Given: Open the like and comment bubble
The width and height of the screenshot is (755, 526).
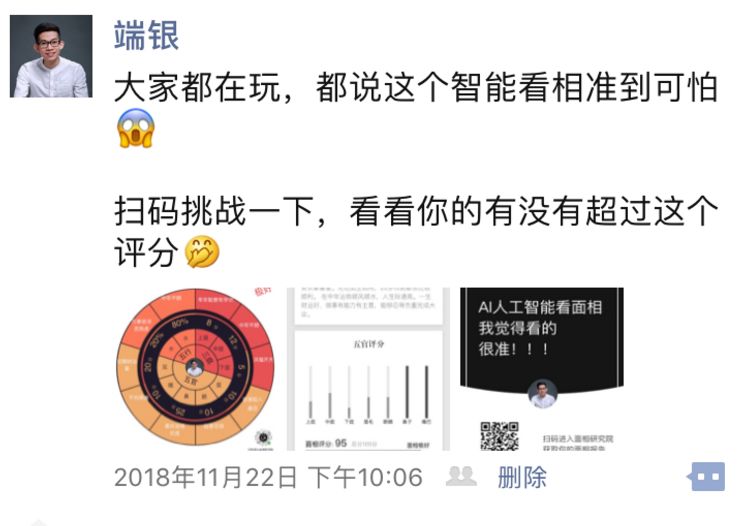Looking at the screenshot, I should [x=705, y=478].
